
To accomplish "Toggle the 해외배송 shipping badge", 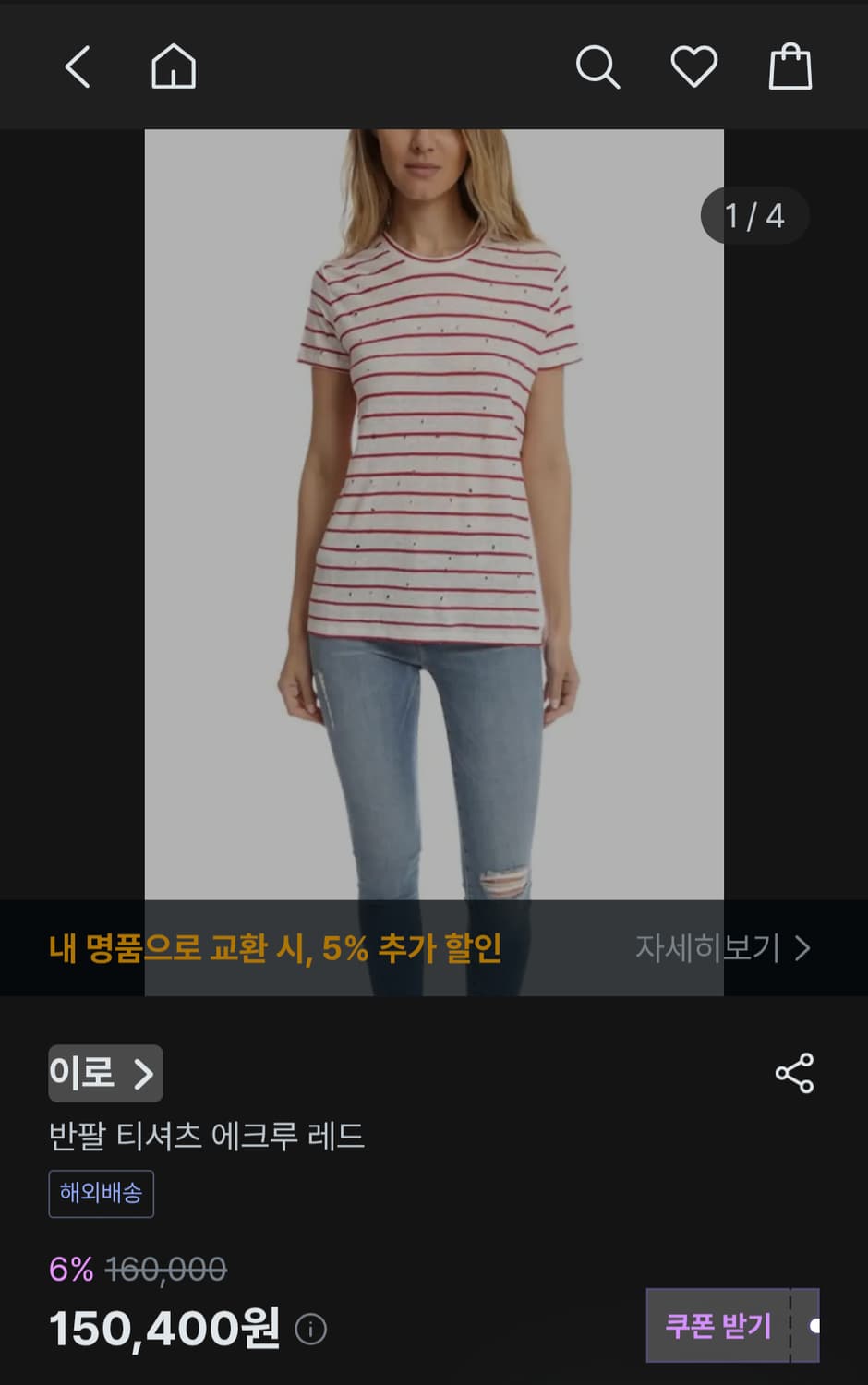I will tap(101, 1193).
